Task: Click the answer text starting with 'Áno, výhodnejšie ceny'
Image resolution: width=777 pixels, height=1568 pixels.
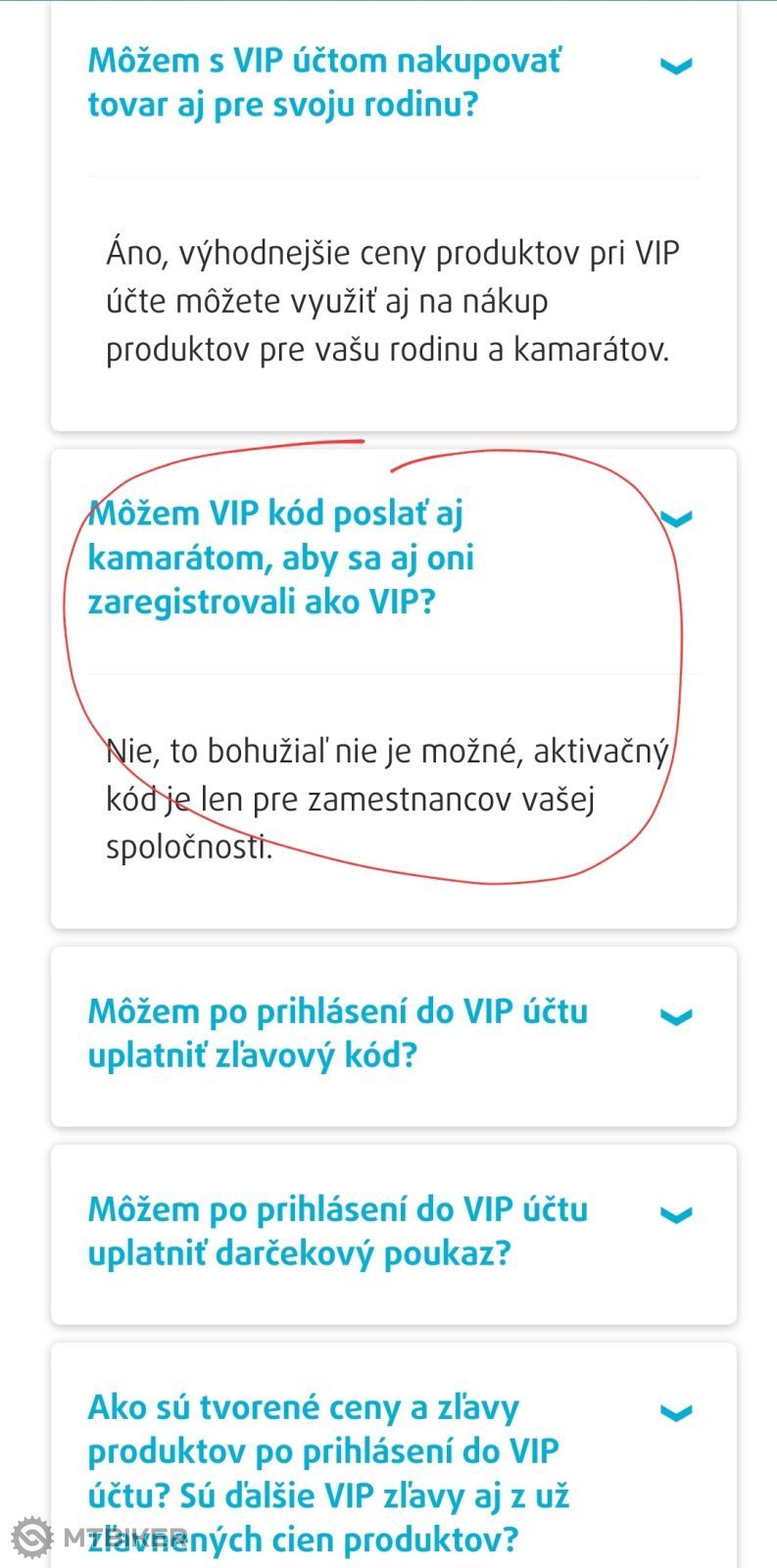Action: click(390, 300)
